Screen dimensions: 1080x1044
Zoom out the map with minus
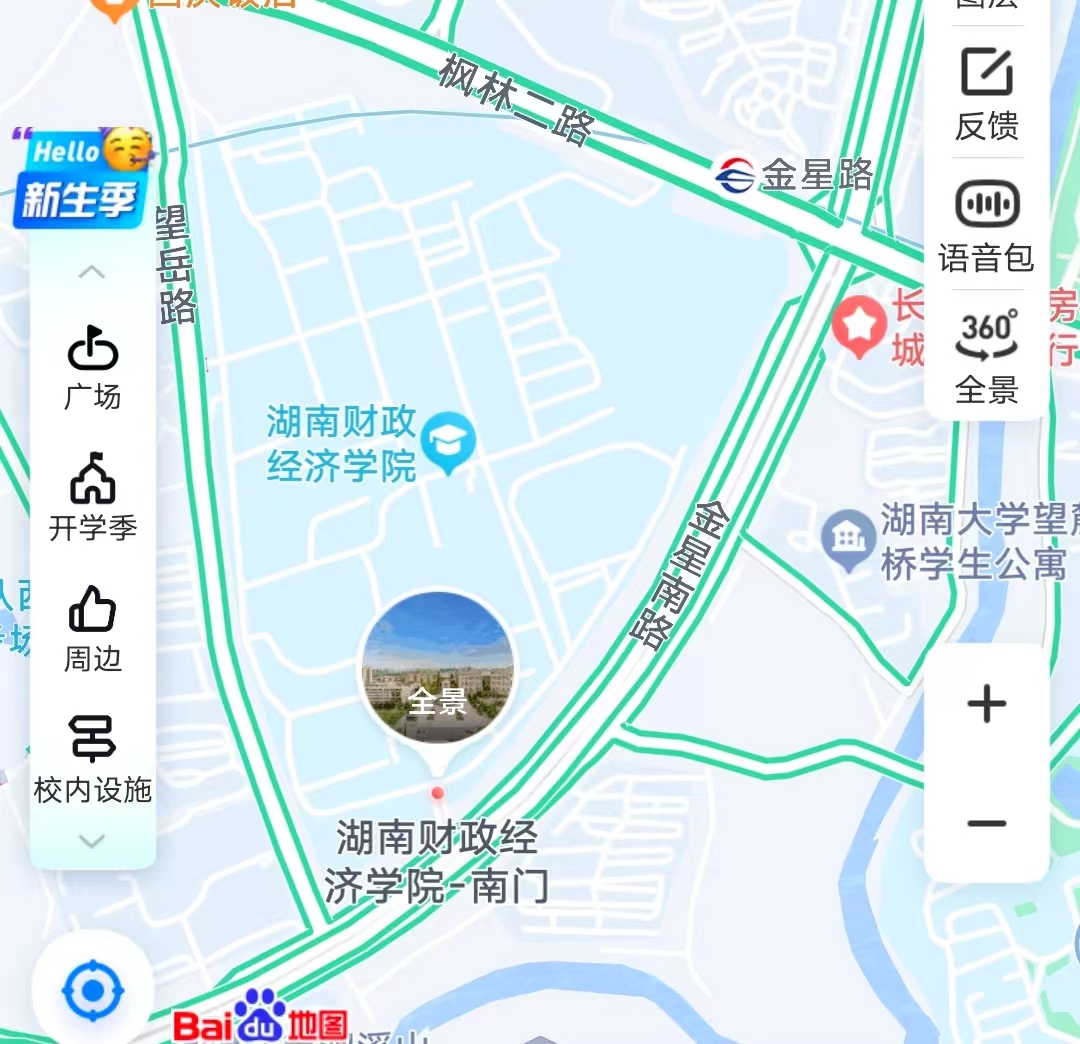987,824
